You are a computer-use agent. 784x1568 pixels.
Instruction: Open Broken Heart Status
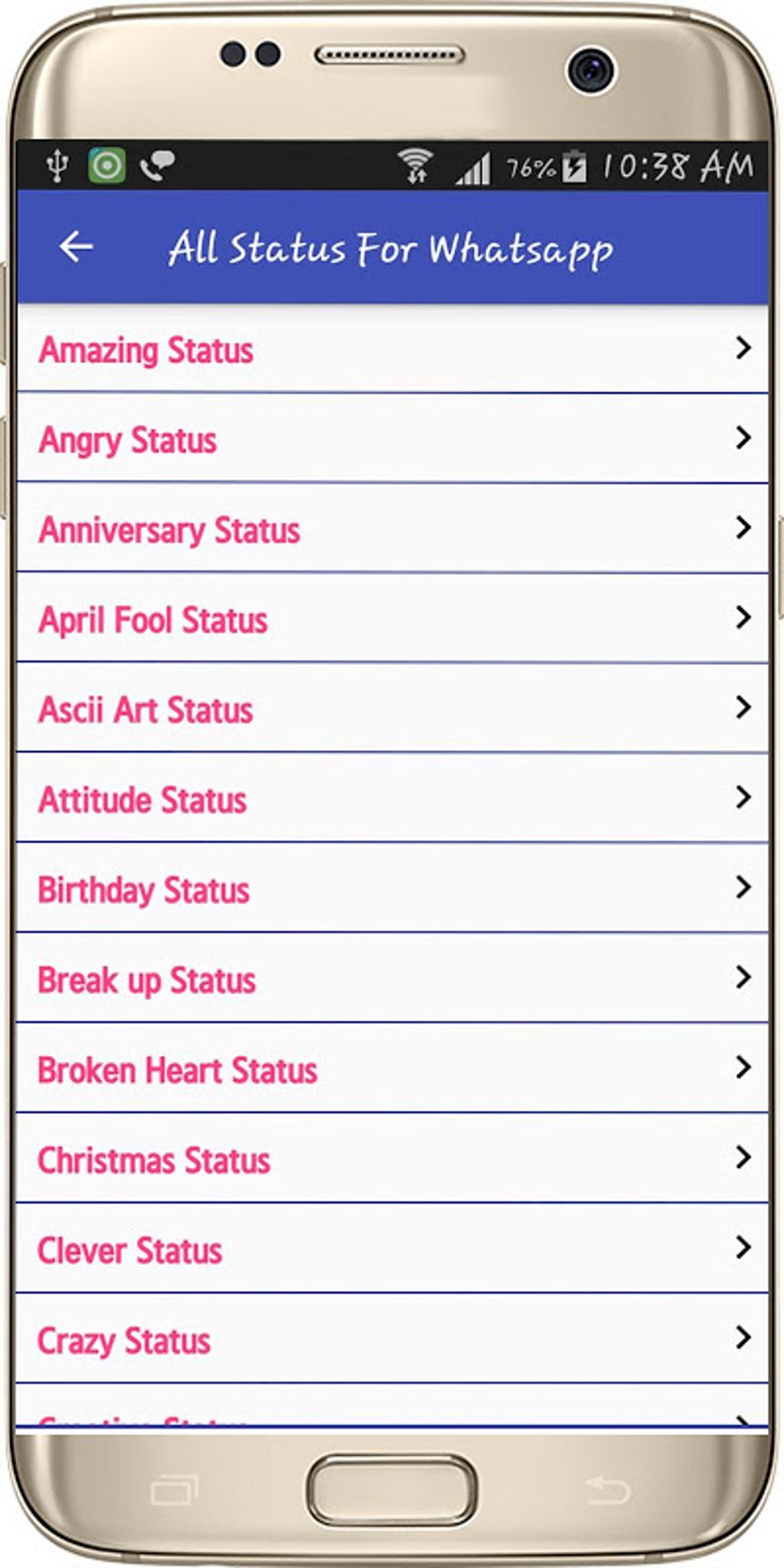(x=392, y=1068)
